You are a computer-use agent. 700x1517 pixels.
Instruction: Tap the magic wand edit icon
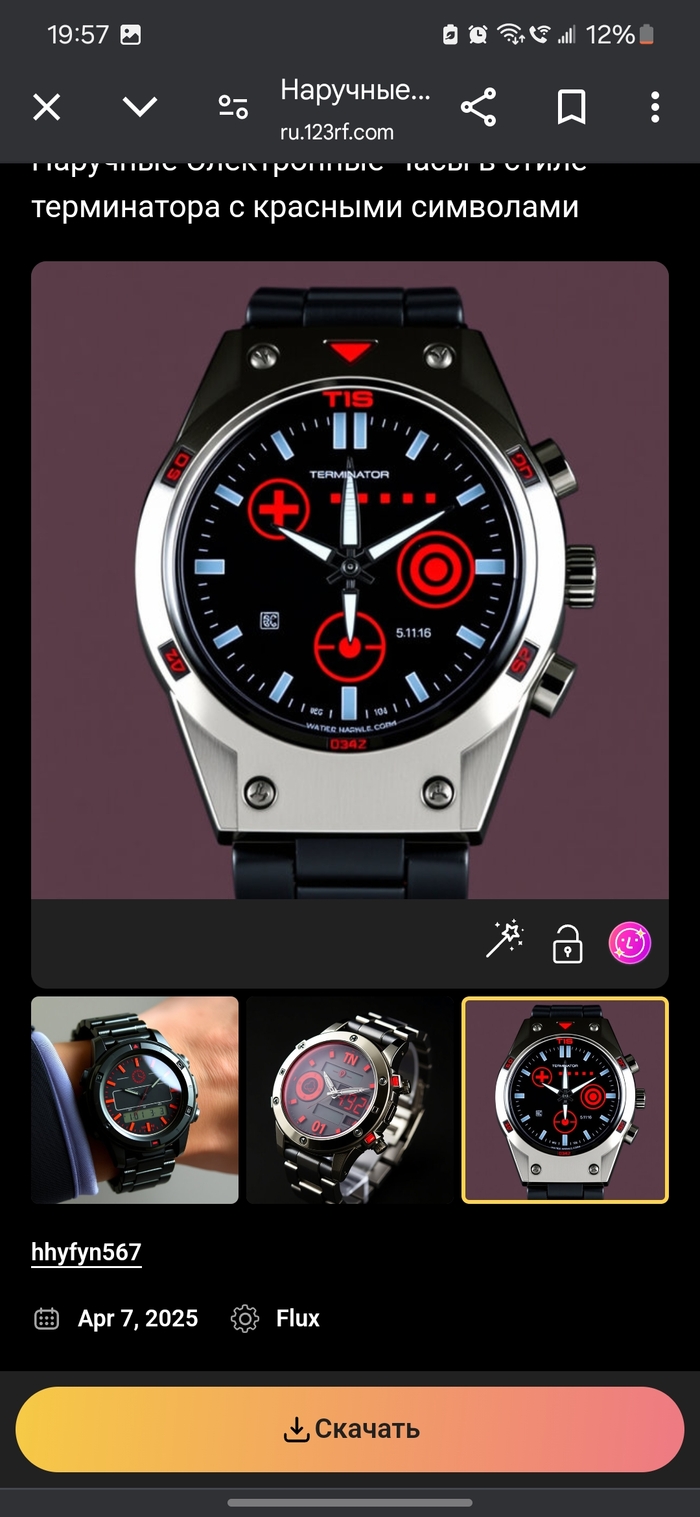505,941
